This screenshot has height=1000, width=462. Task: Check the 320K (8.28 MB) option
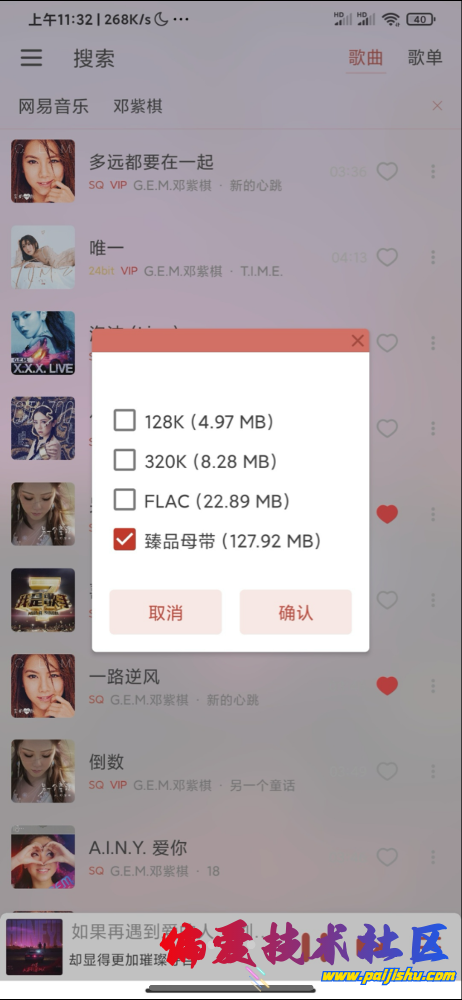[124, 460]
